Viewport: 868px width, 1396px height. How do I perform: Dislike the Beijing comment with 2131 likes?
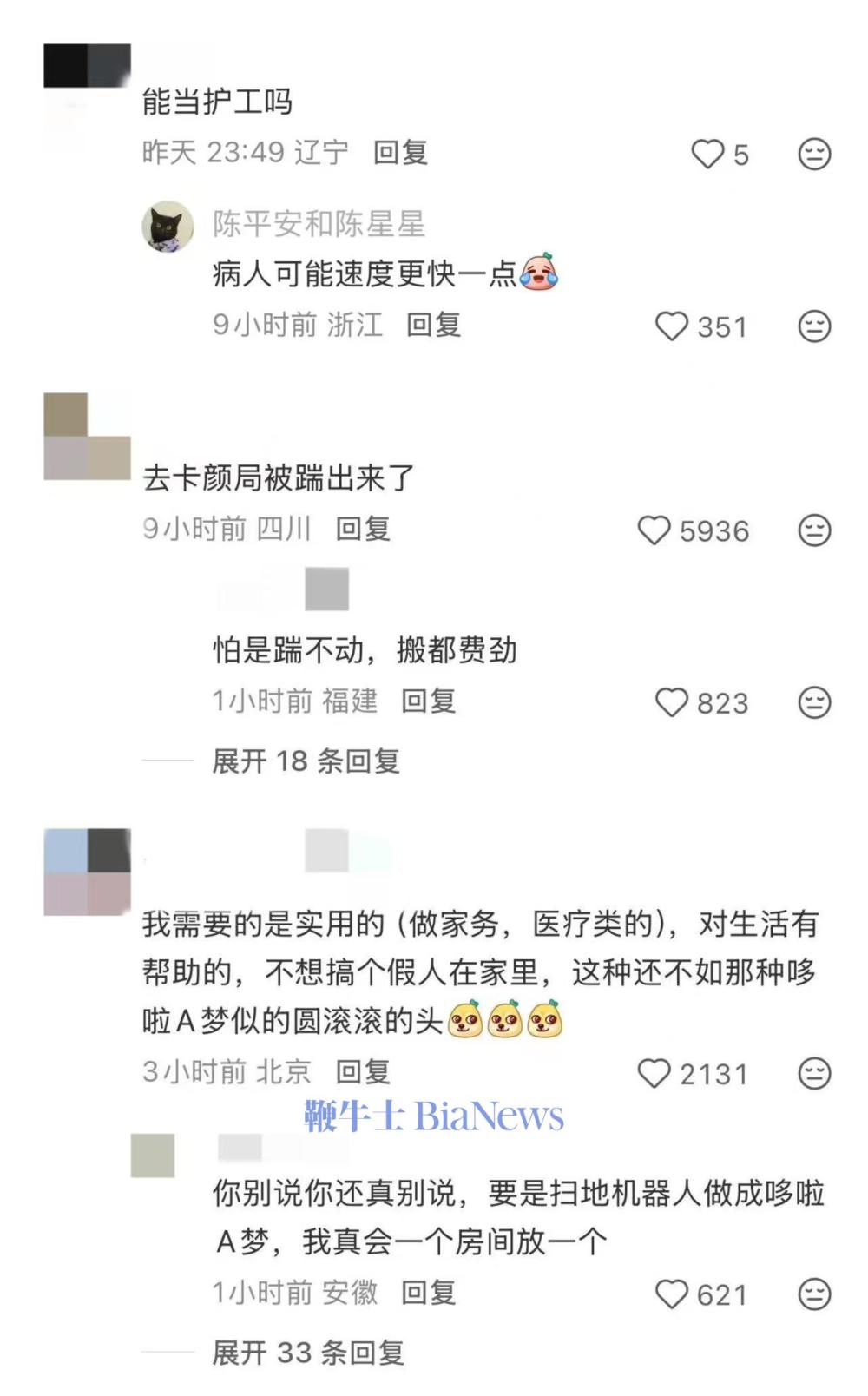[x=814, y=1073]
